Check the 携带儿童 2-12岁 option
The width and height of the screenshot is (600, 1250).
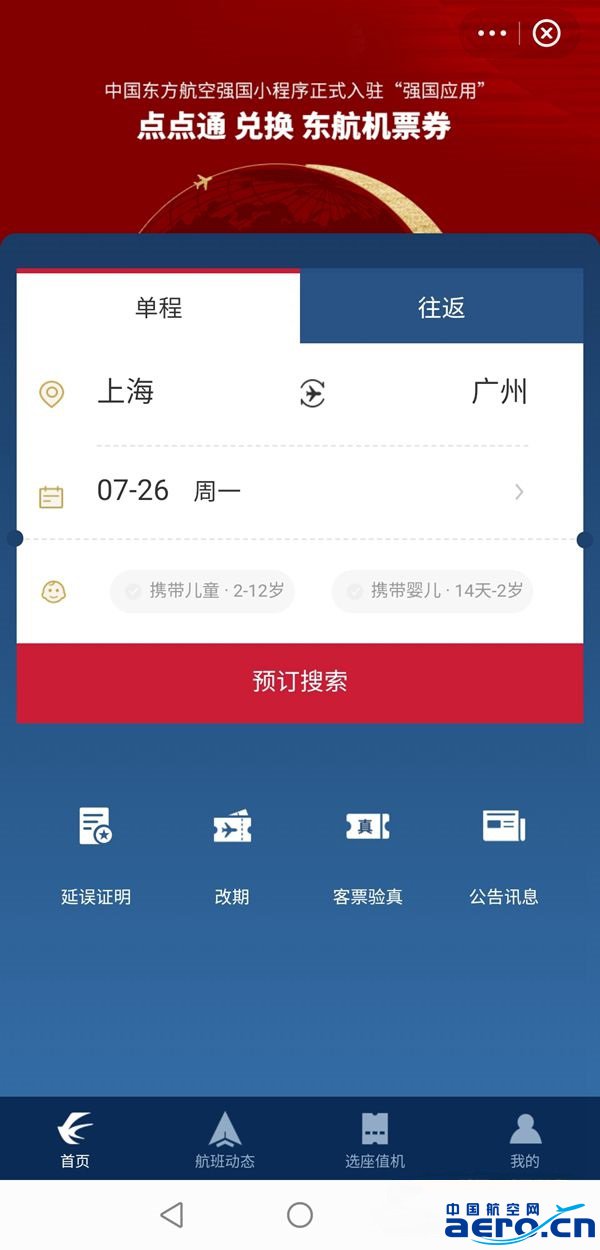[x=203, y=591]
